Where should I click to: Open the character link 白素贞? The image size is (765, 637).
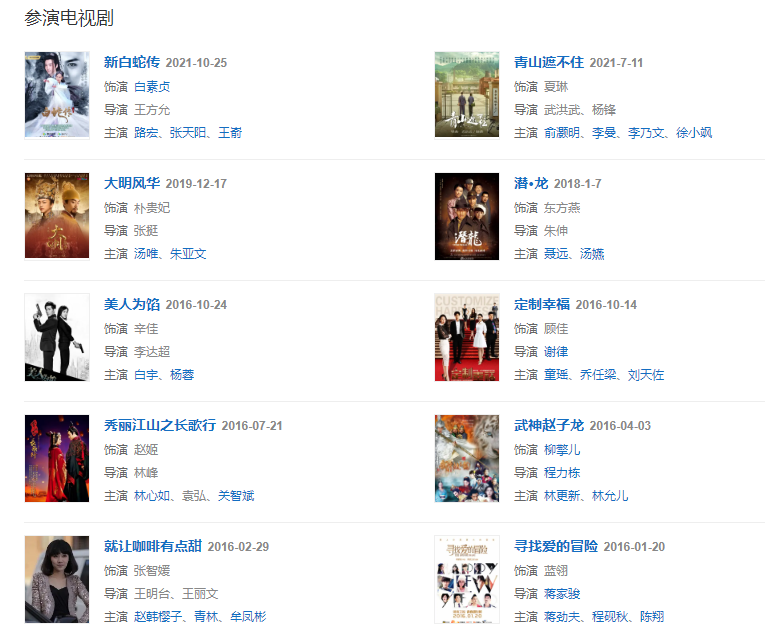click(x=152, y=87)
